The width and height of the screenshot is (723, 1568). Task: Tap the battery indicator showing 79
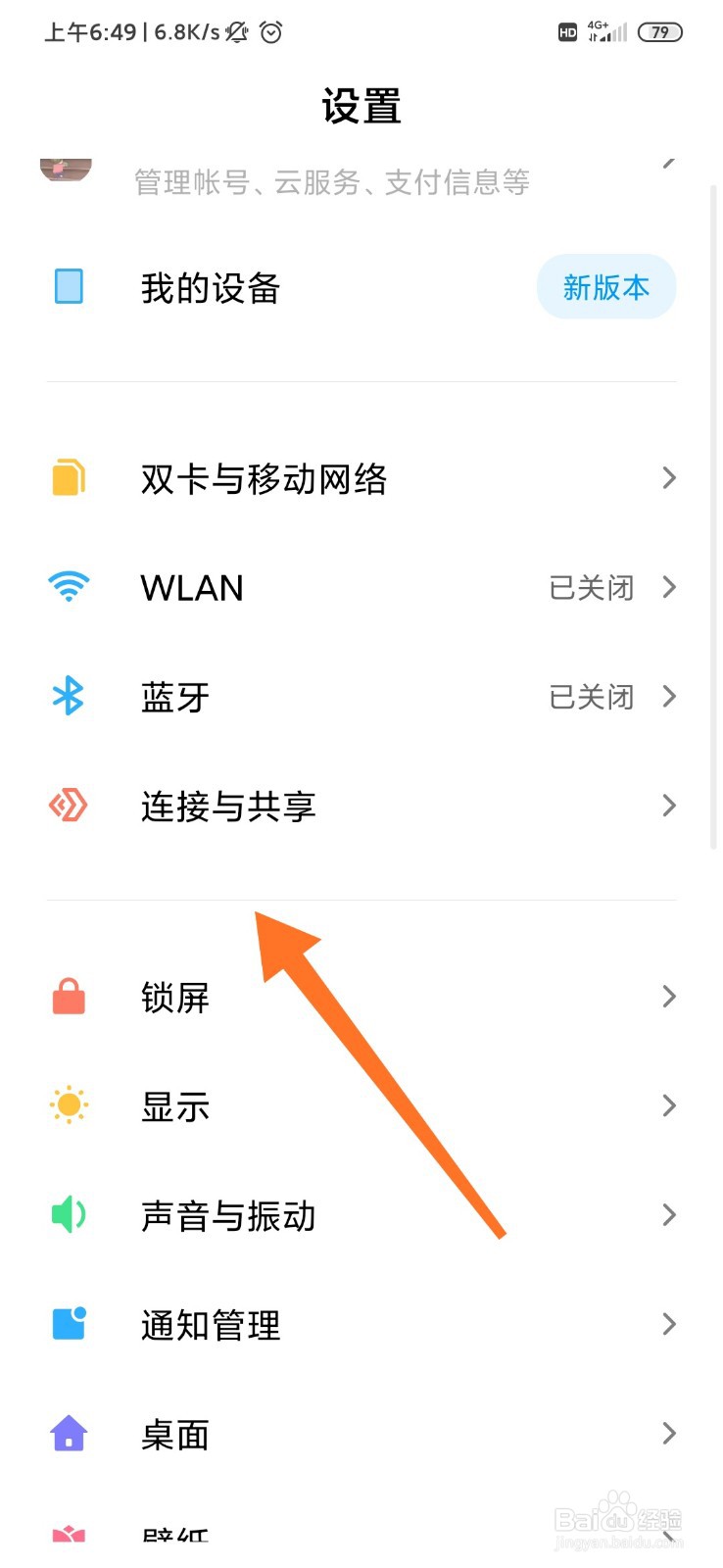tap(659, 31)
